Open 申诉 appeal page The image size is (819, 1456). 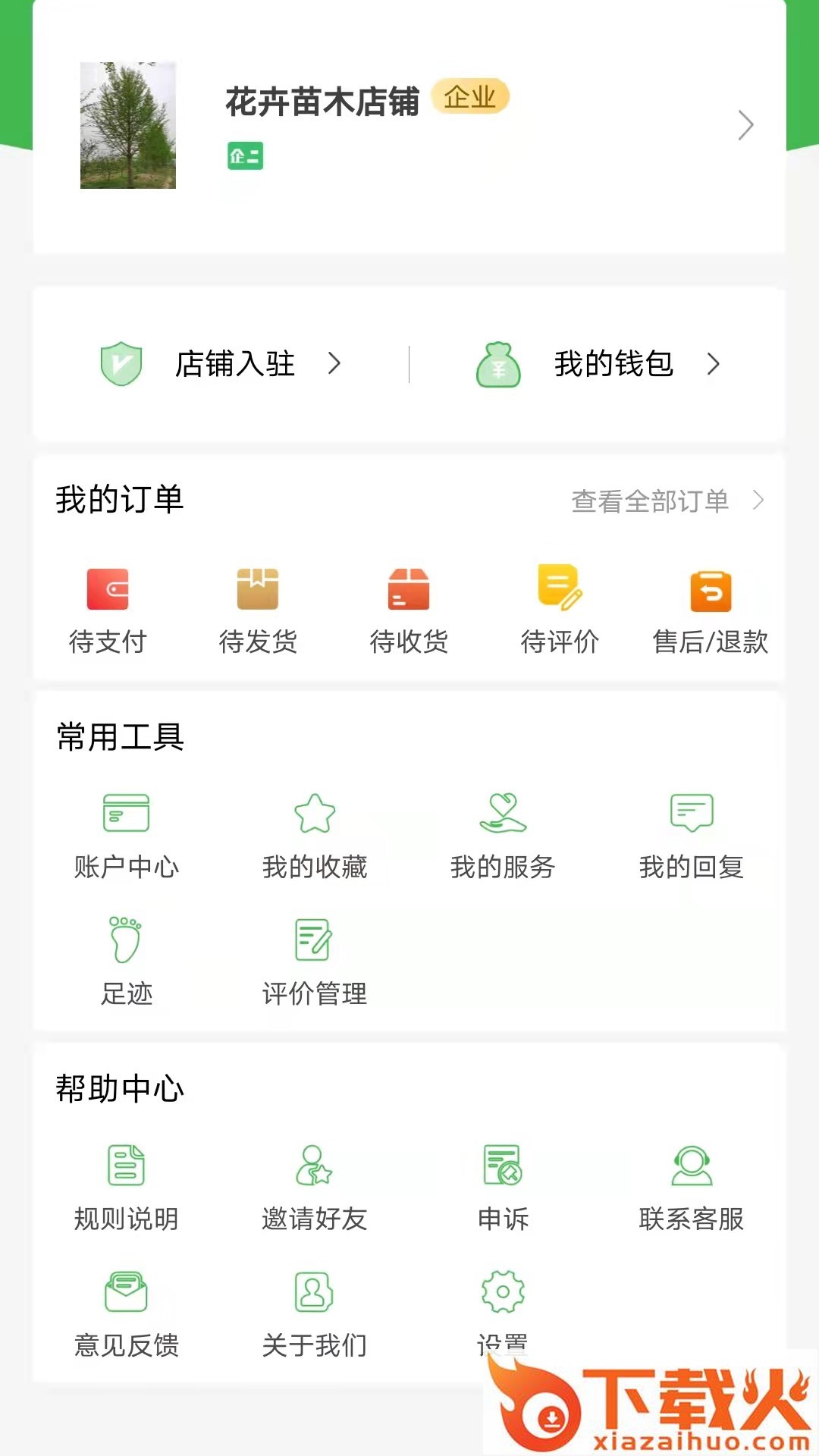[x=503, y=1187]
